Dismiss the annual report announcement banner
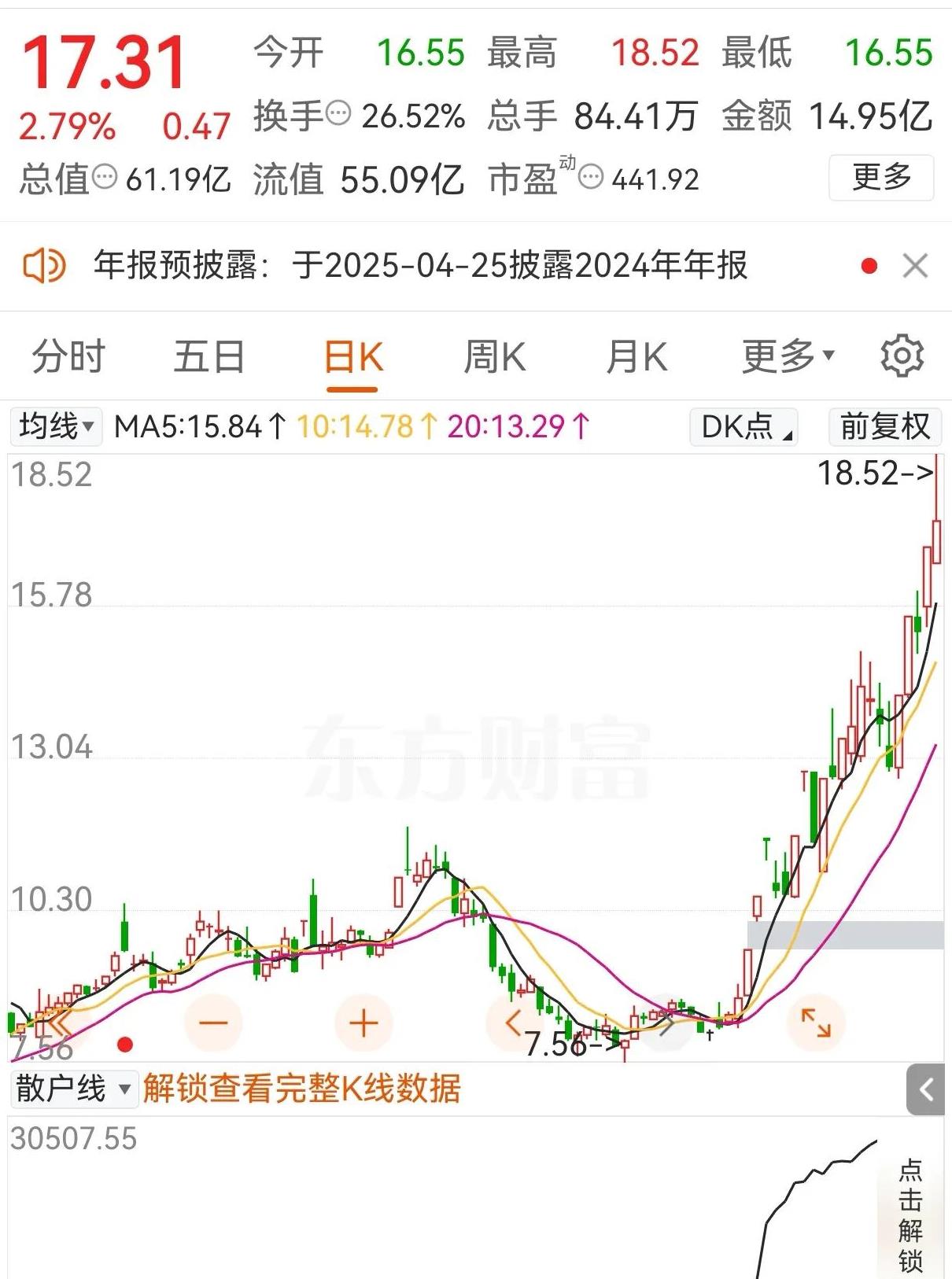 [x=915, y=266]
